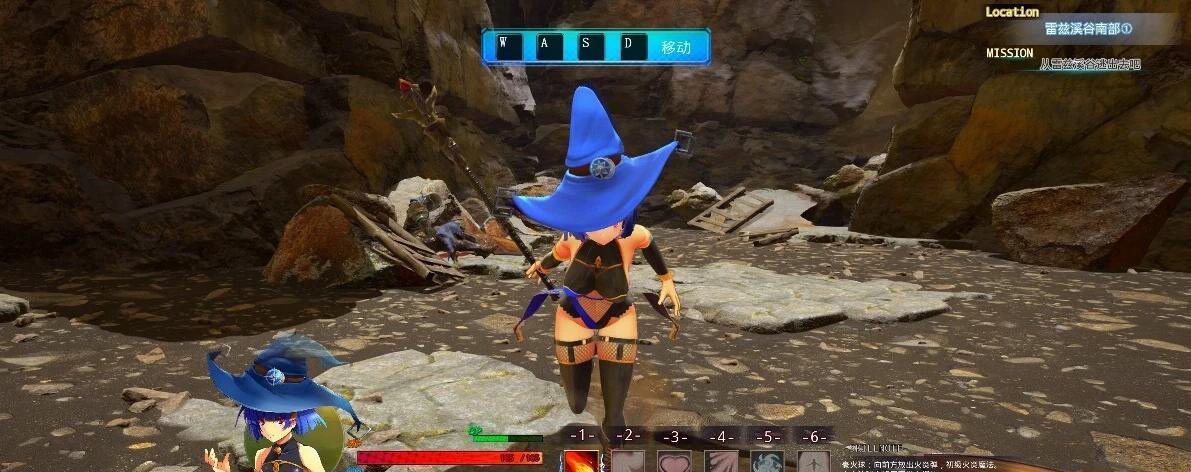Cast the swirl skill in slot 5

coord(767,461)
